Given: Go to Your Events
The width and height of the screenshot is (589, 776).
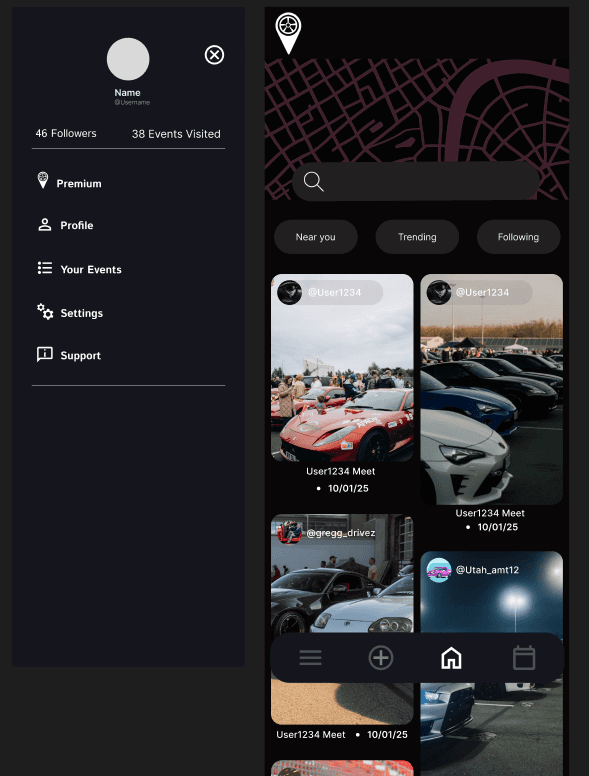Looking at the screenshot, I should pos(79,269).
